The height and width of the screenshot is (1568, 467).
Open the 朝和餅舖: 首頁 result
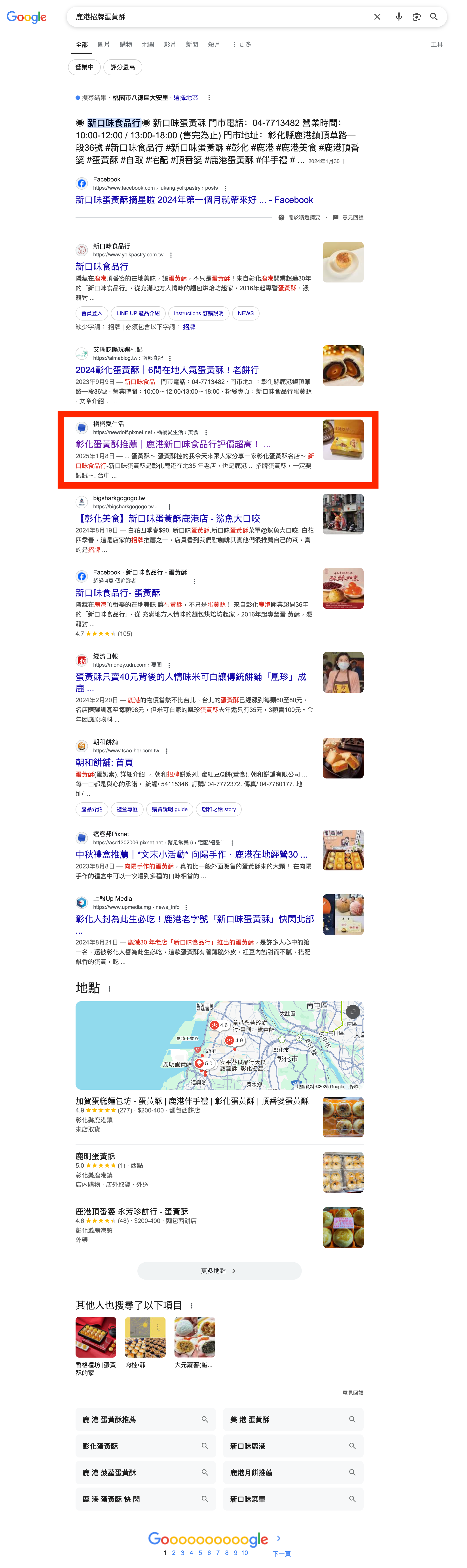click(104, 762)
